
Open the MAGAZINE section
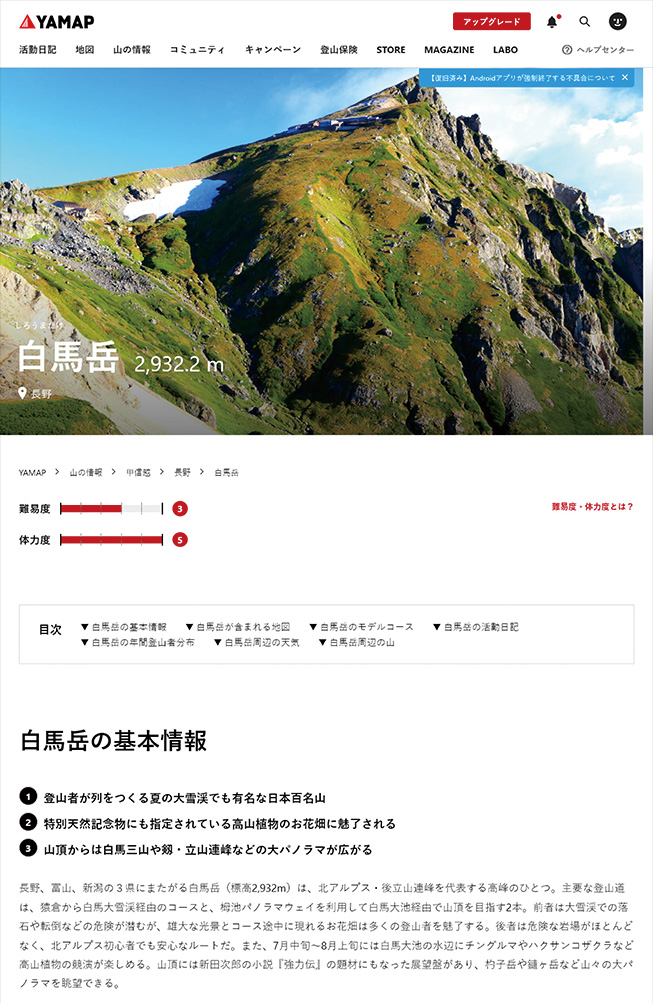tap(449, 49)
